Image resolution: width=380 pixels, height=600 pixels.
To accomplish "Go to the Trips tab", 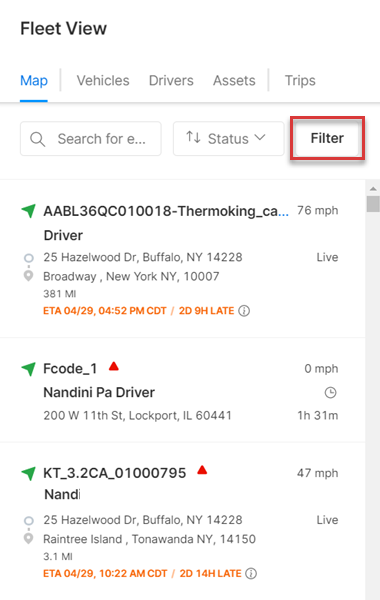I will [x=300, y=80].
